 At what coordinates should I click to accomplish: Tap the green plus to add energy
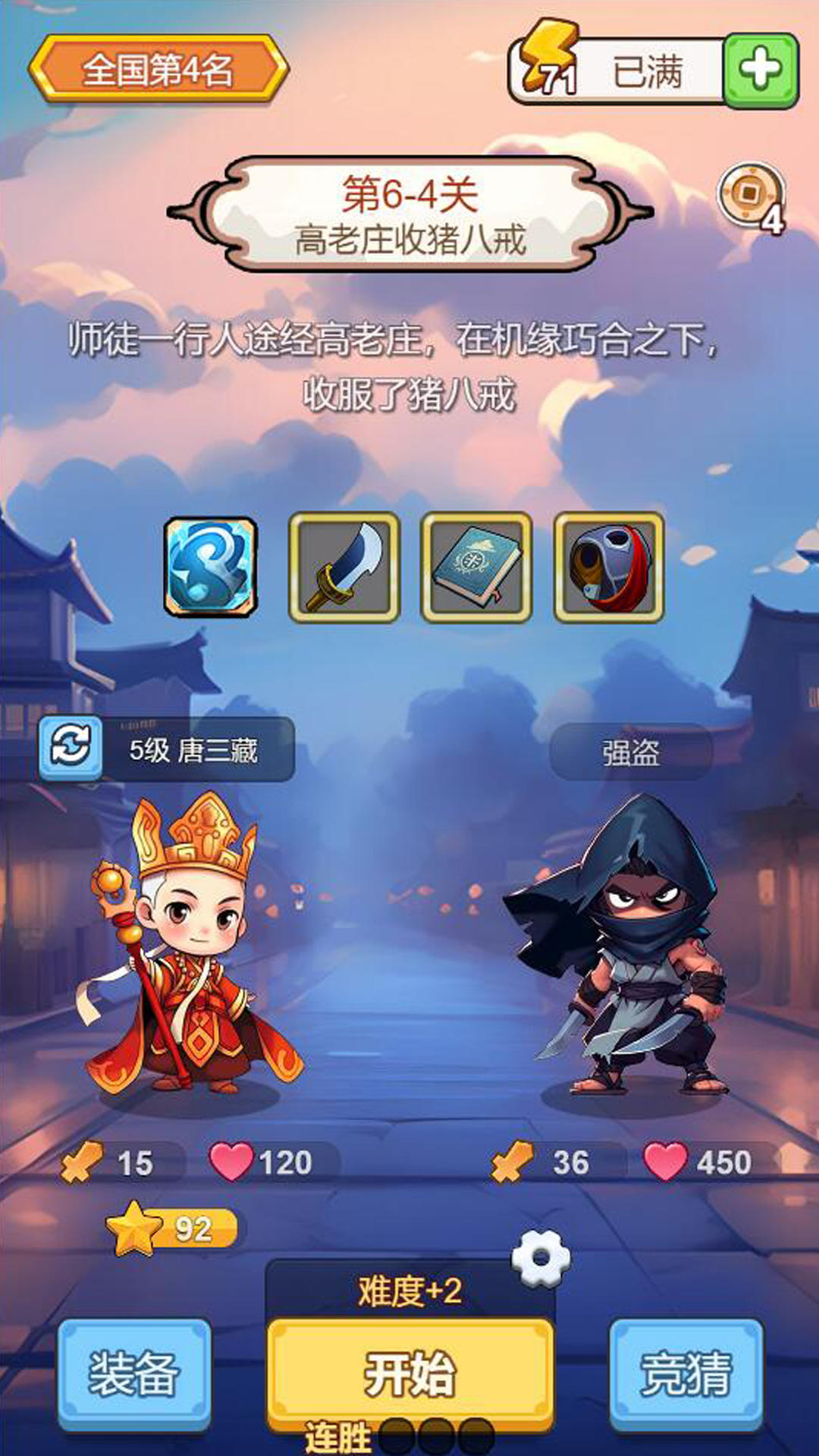[761, 71]
